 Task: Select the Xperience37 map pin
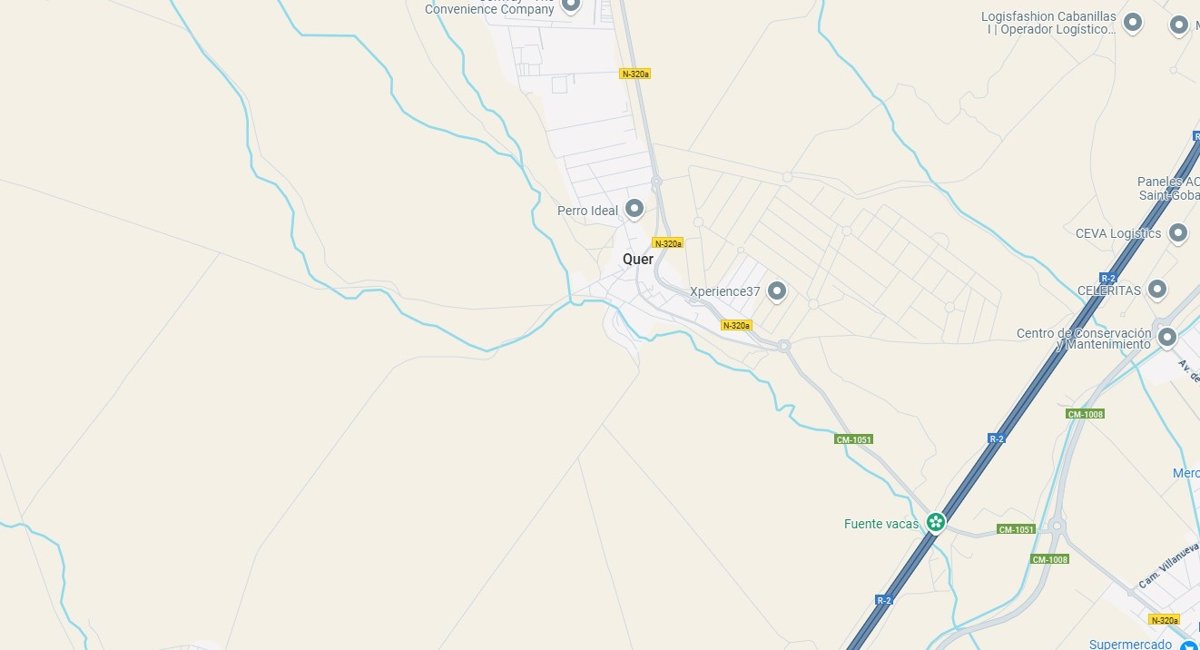point(776,291)
